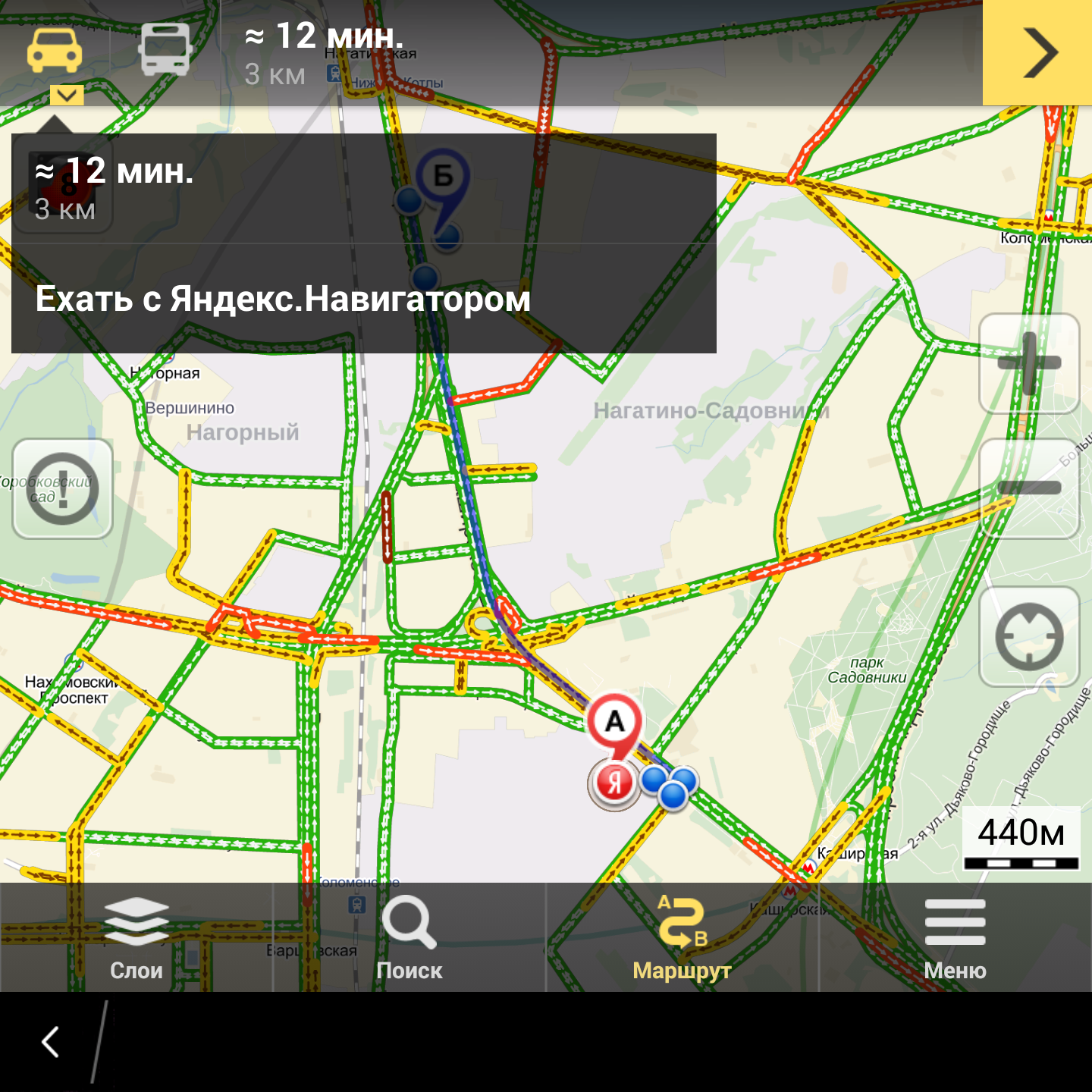
Task: Open the Меню tab
Action: point(955,937)
